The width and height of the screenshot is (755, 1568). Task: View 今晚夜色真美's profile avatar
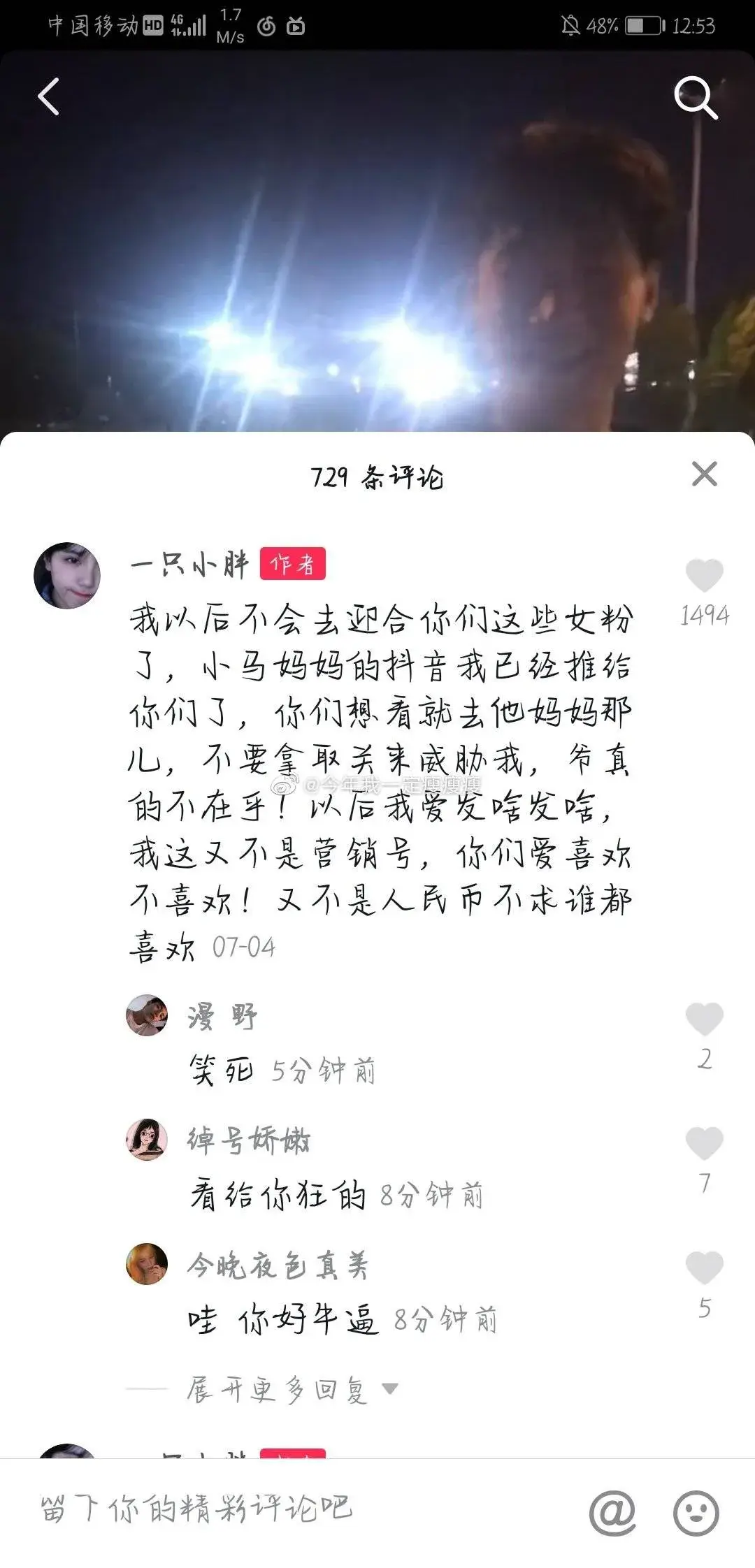click(x=147, y=1264)
